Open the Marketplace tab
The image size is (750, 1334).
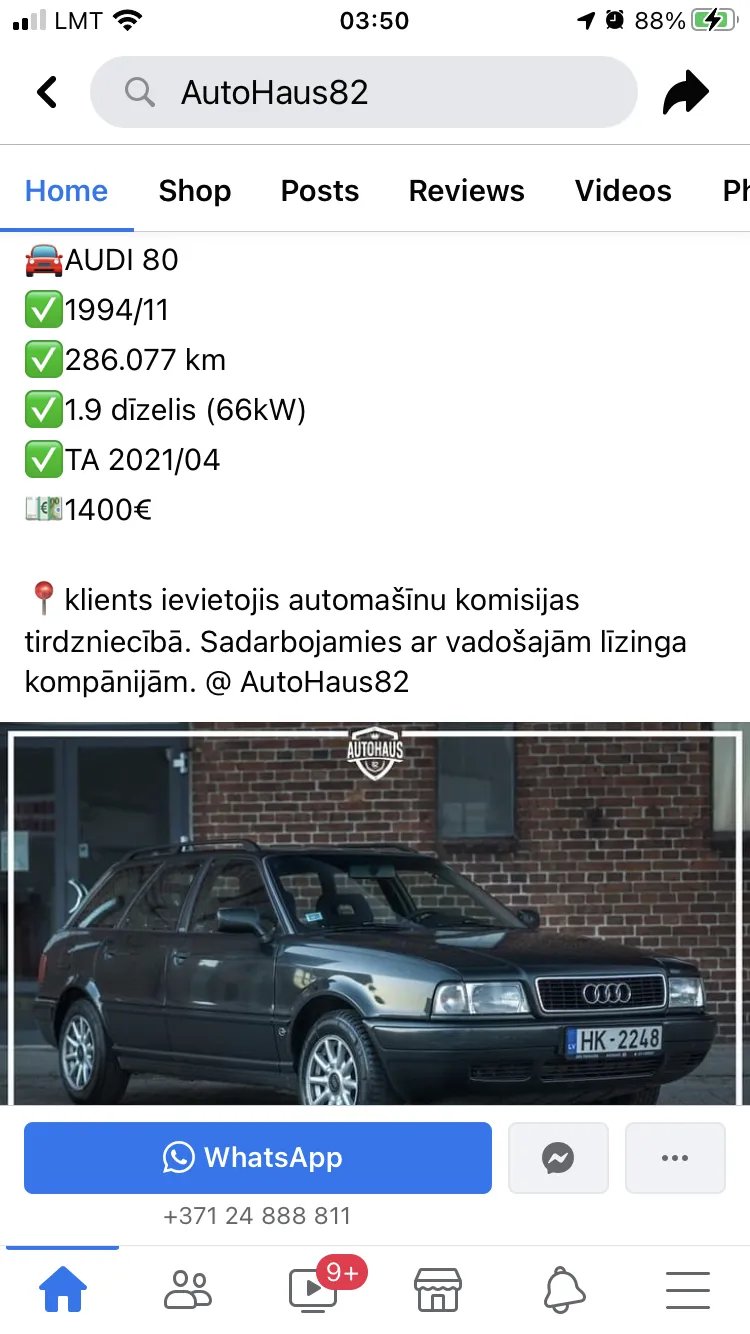(x=438, y=1289)
